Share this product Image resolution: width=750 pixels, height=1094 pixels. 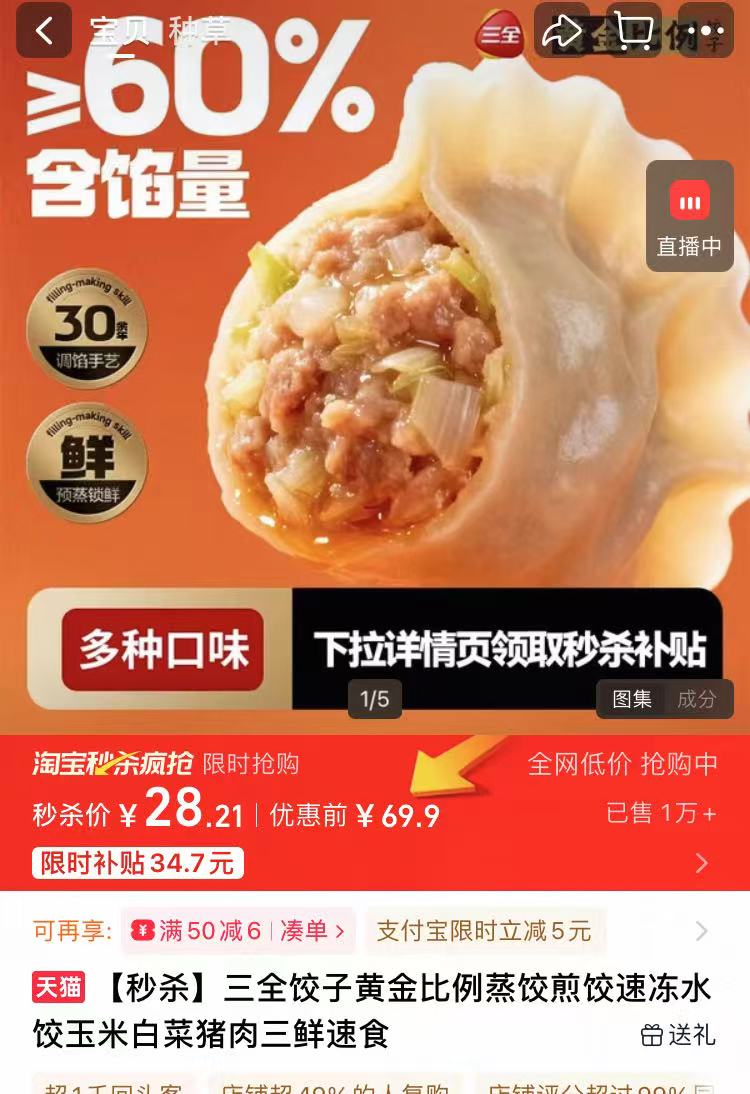tap(561, 30)
